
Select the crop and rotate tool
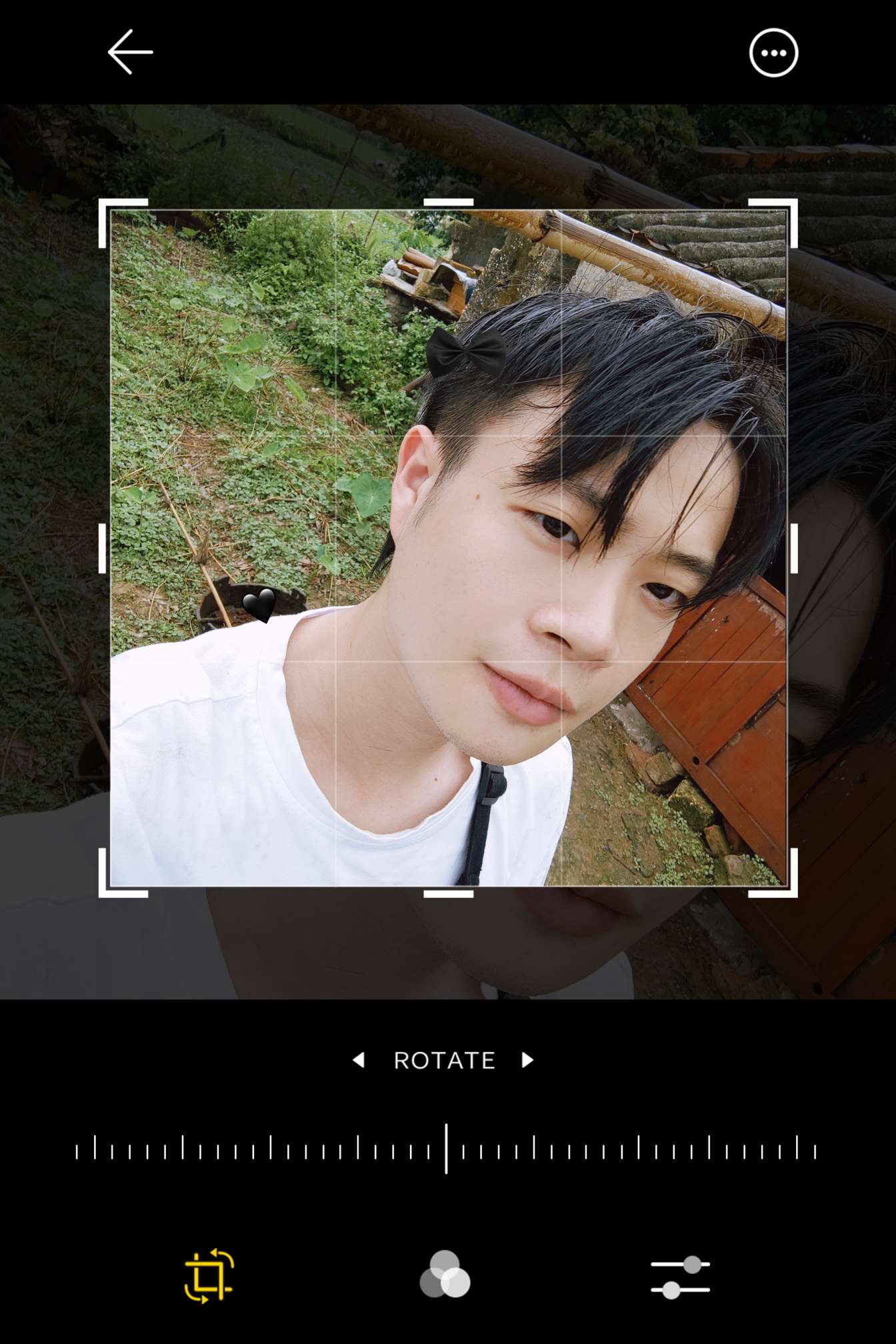[x=209, y=1275]
